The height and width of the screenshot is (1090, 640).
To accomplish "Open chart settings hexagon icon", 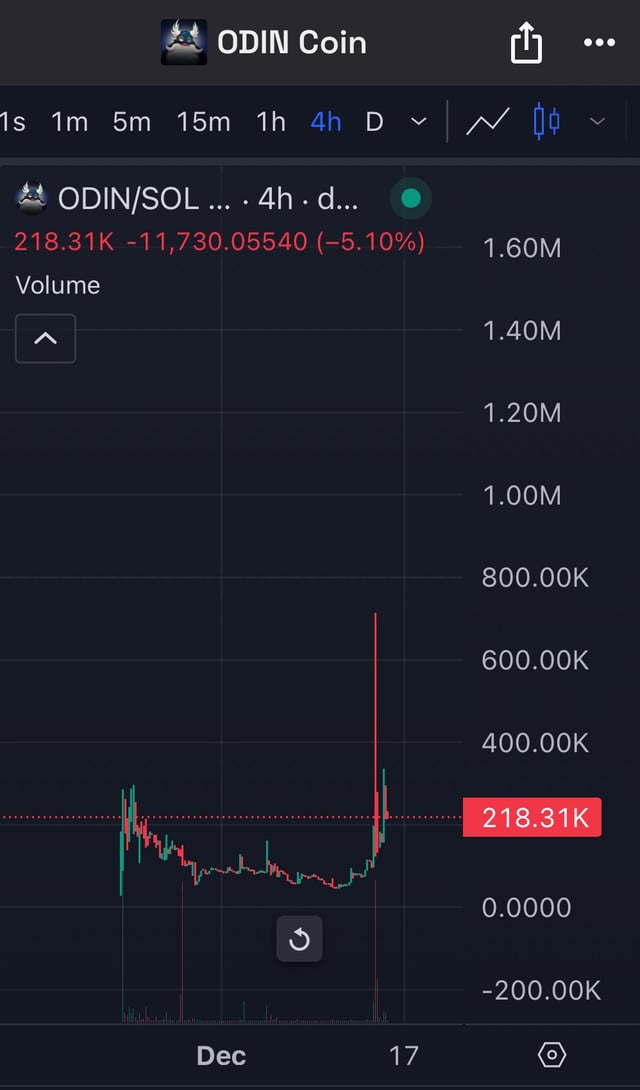I will 551,1055.
